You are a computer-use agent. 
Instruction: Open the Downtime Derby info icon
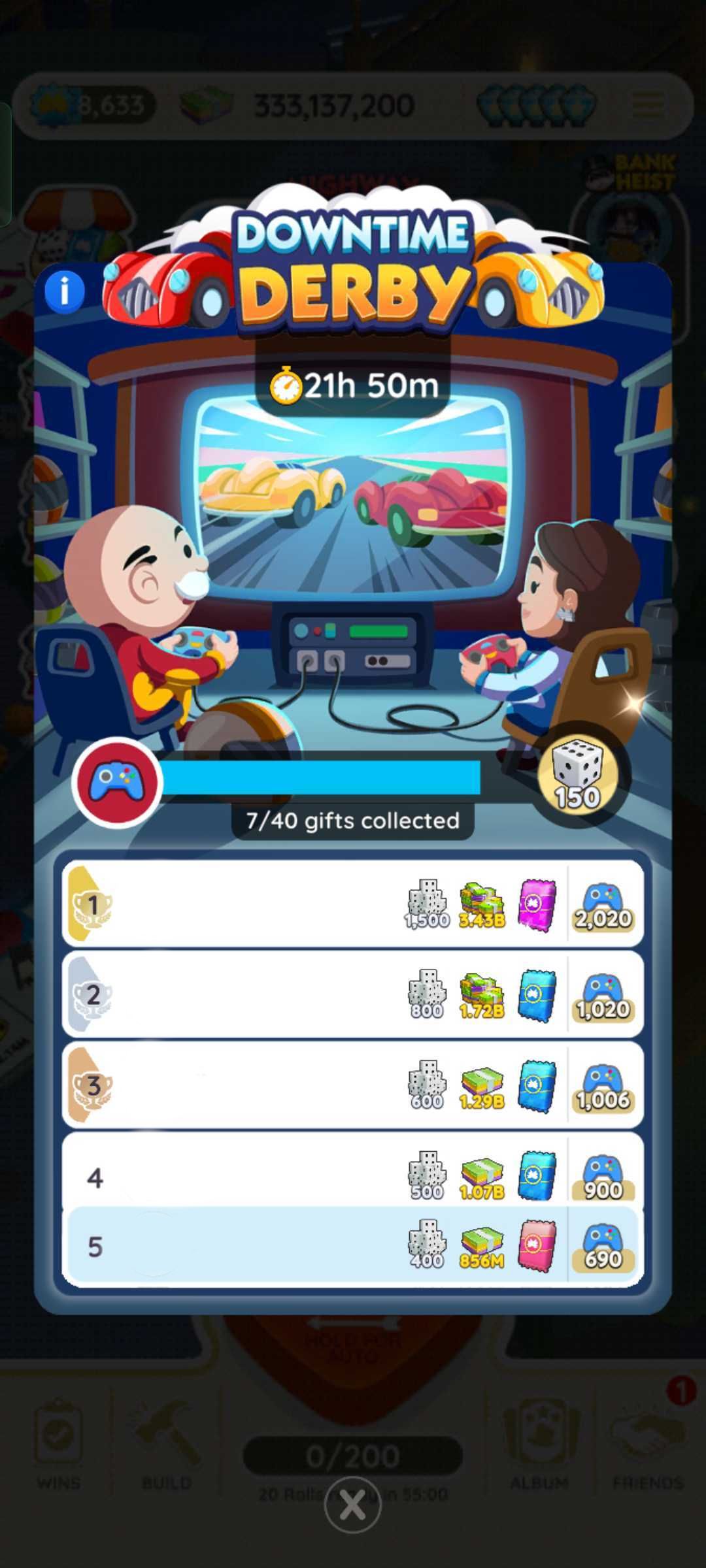click(64, 292)
